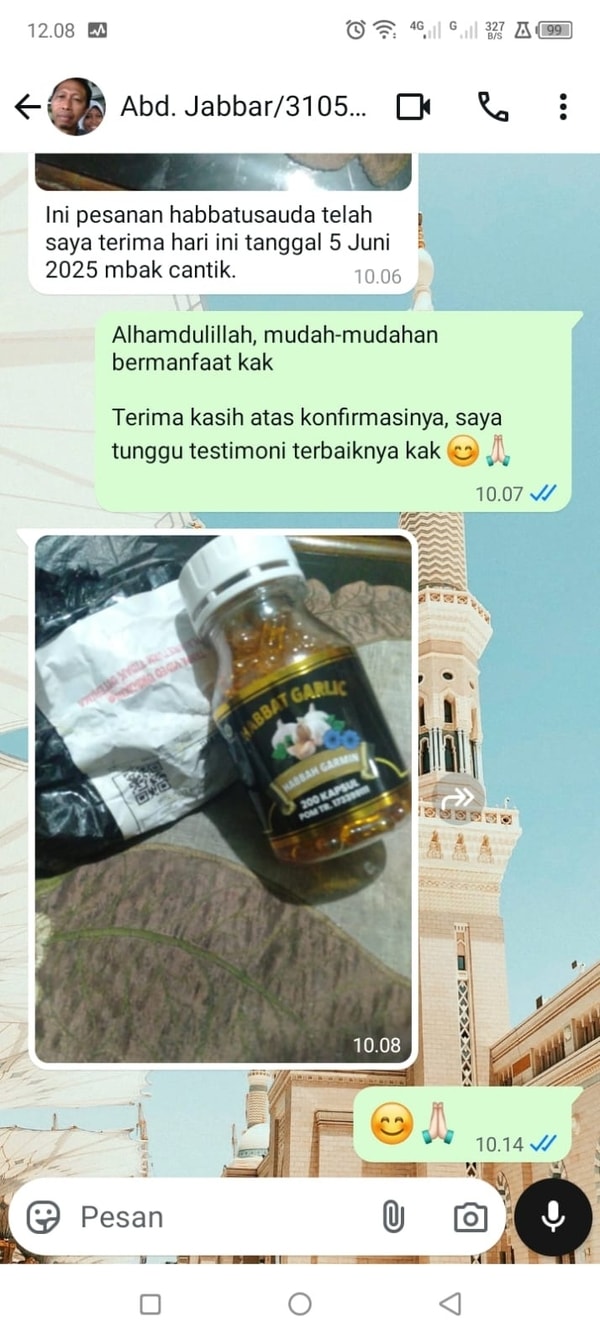Go back to the chat list
Image resolution: width=600 pixels, height=1344 pixels.
click(x=27, y=107)
